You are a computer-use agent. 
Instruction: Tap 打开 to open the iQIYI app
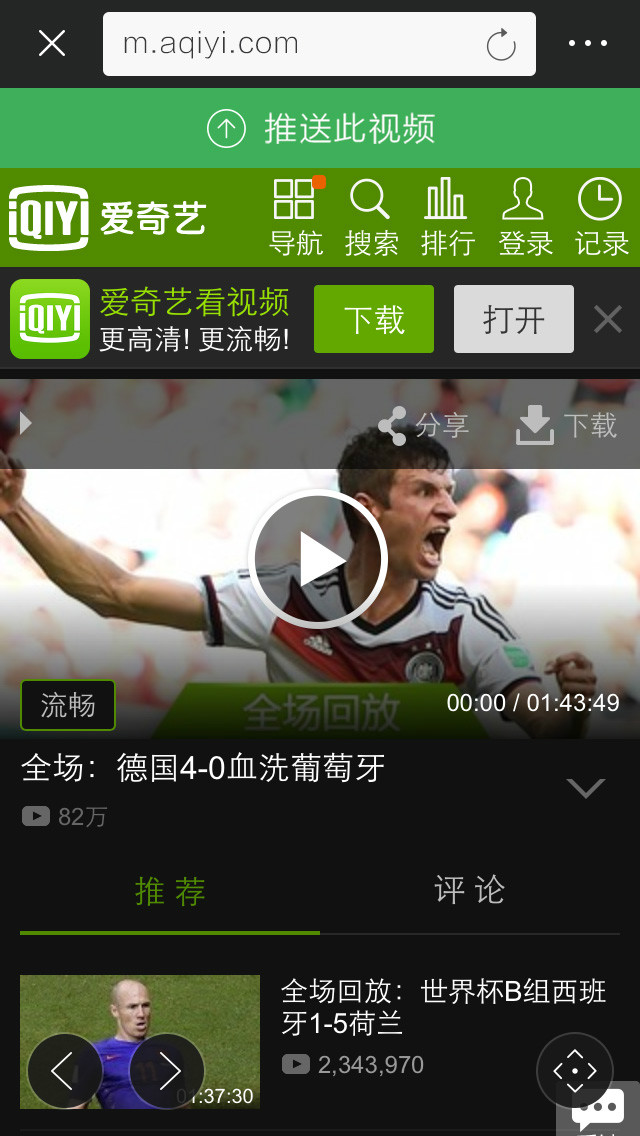(513, 319)
